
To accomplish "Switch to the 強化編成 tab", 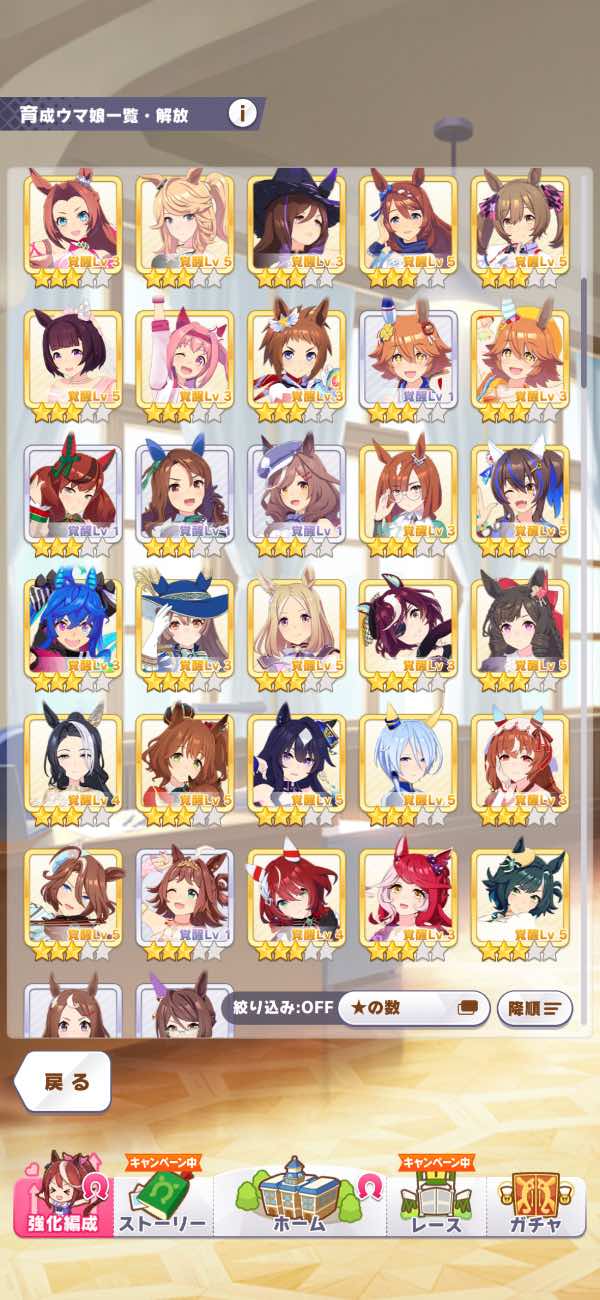I will (63, 1204).
